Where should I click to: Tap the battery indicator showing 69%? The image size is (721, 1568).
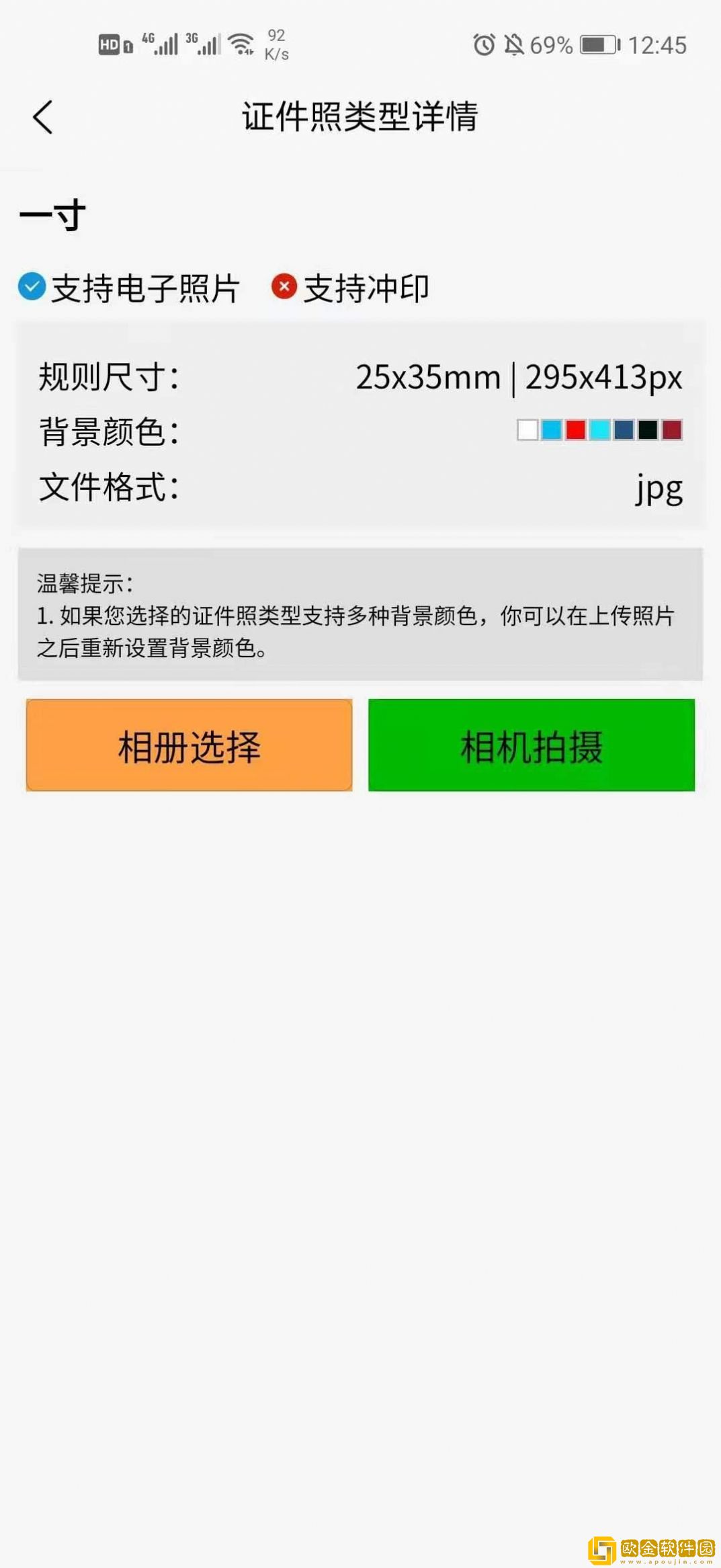(x=597, y=44)
